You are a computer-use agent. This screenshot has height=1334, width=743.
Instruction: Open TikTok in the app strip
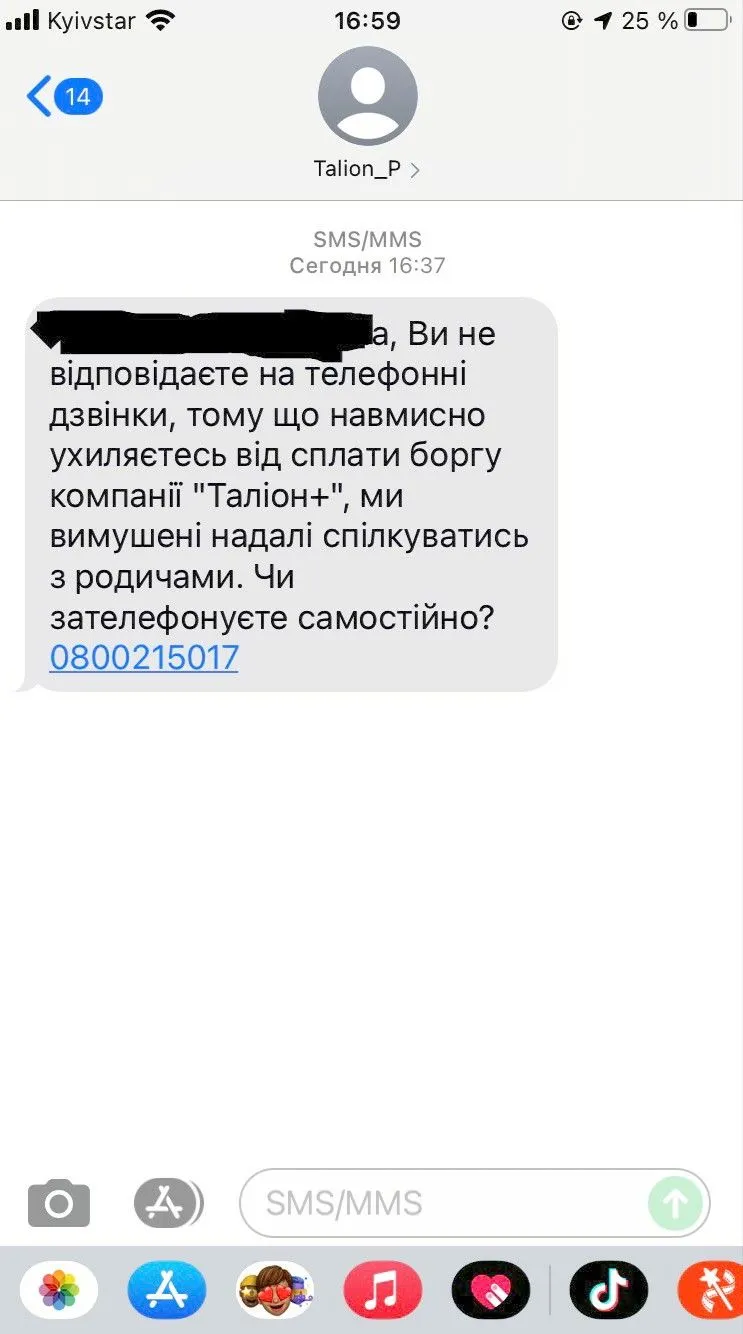pyautogui.click(x=608, y=1290)
